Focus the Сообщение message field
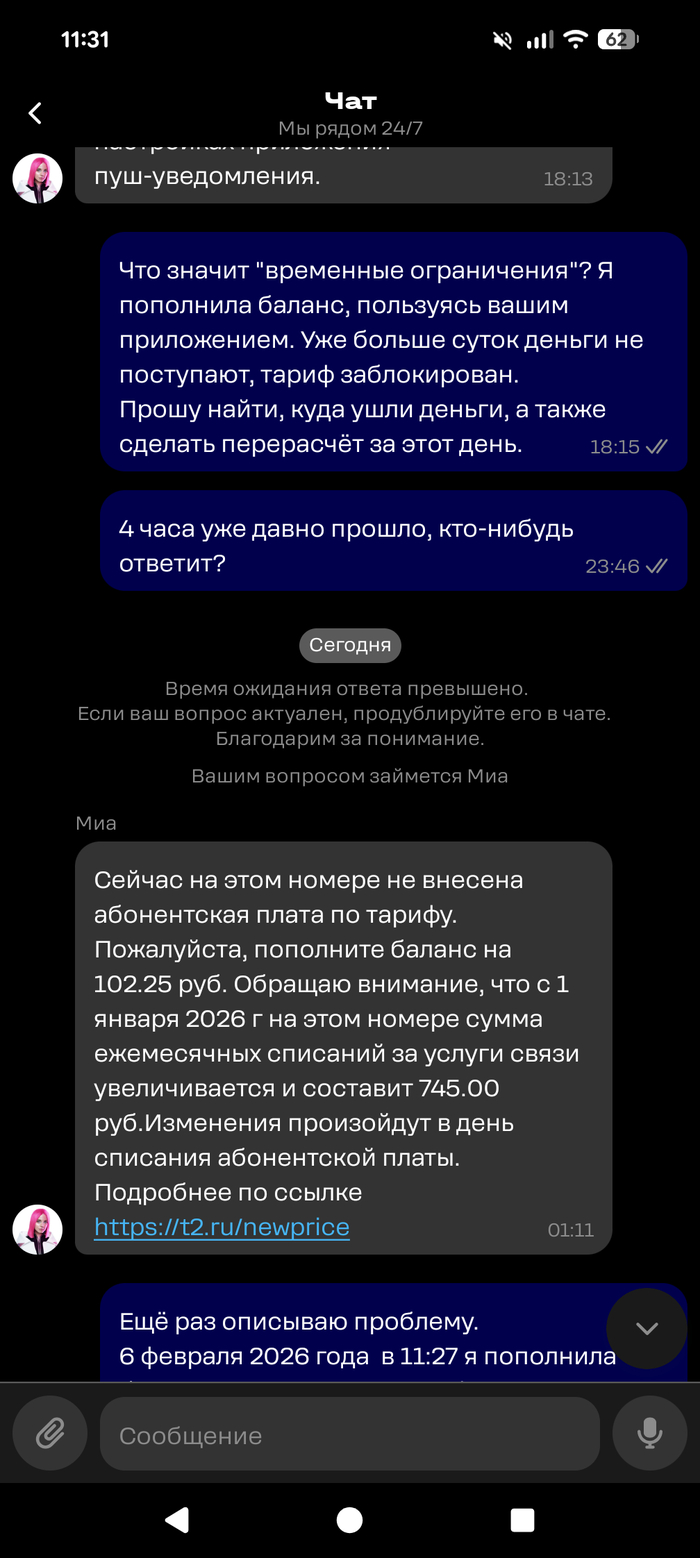 pyautogui.click(x=350, y=1435)
